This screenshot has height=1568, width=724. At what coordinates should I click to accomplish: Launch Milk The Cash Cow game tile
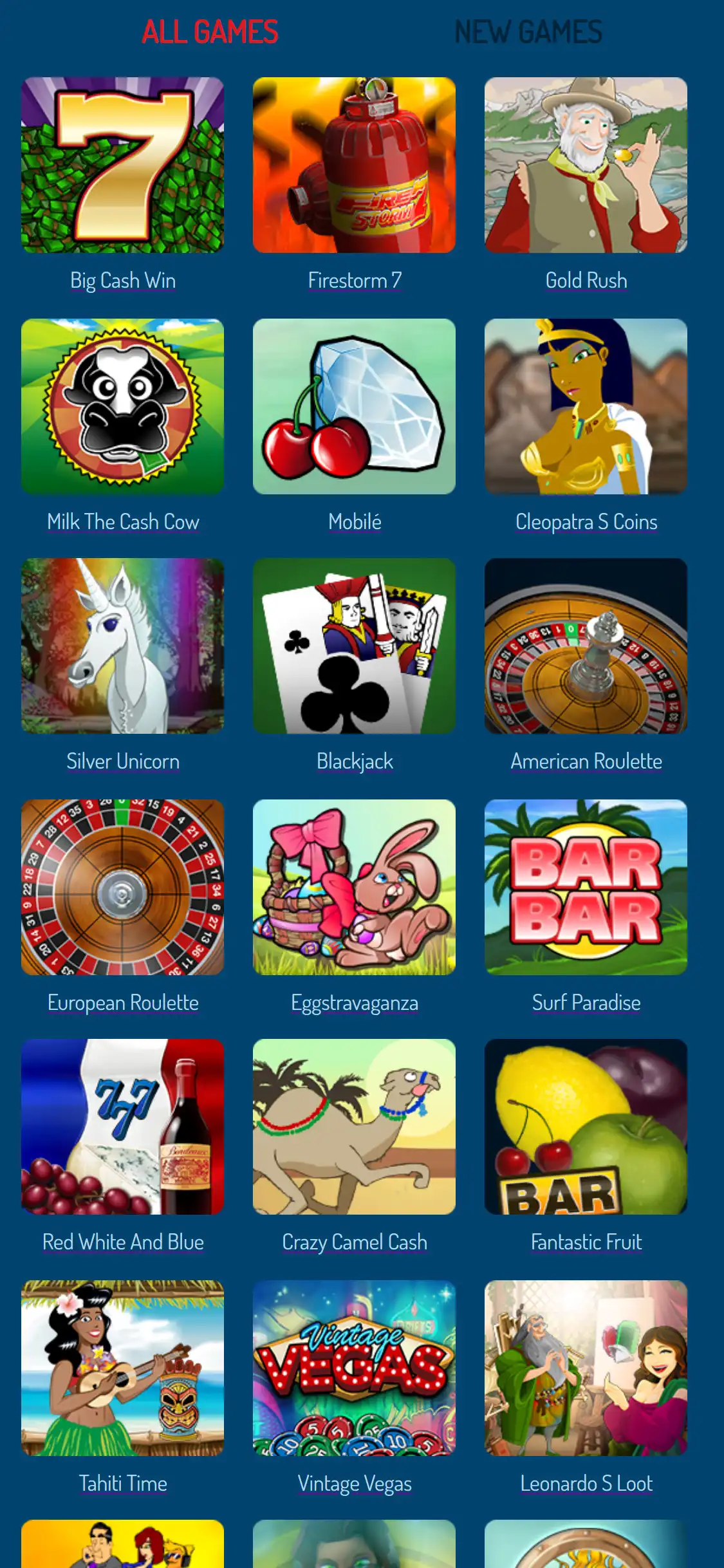pyautogui.click(x=122, y=406)
